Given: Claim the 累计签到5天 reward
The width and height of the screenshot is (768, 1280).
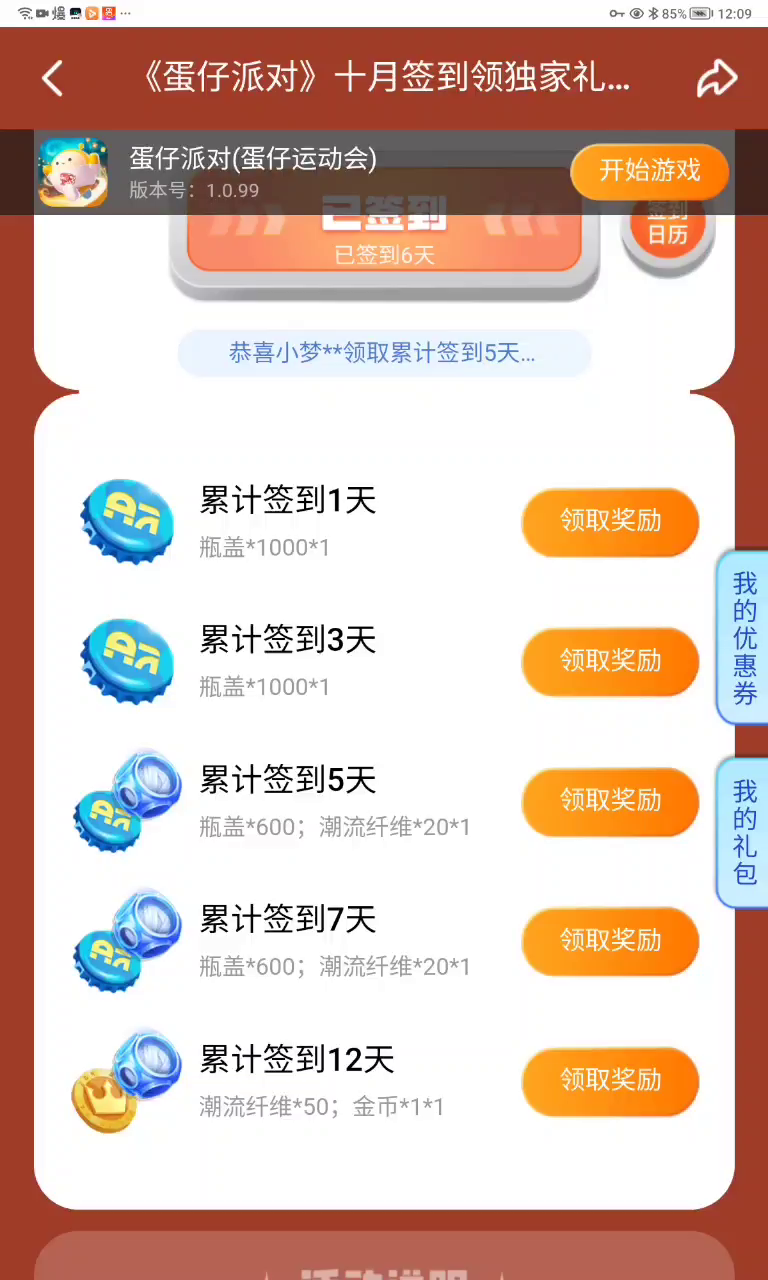Looking at the screenshot, I should point(609,801).
